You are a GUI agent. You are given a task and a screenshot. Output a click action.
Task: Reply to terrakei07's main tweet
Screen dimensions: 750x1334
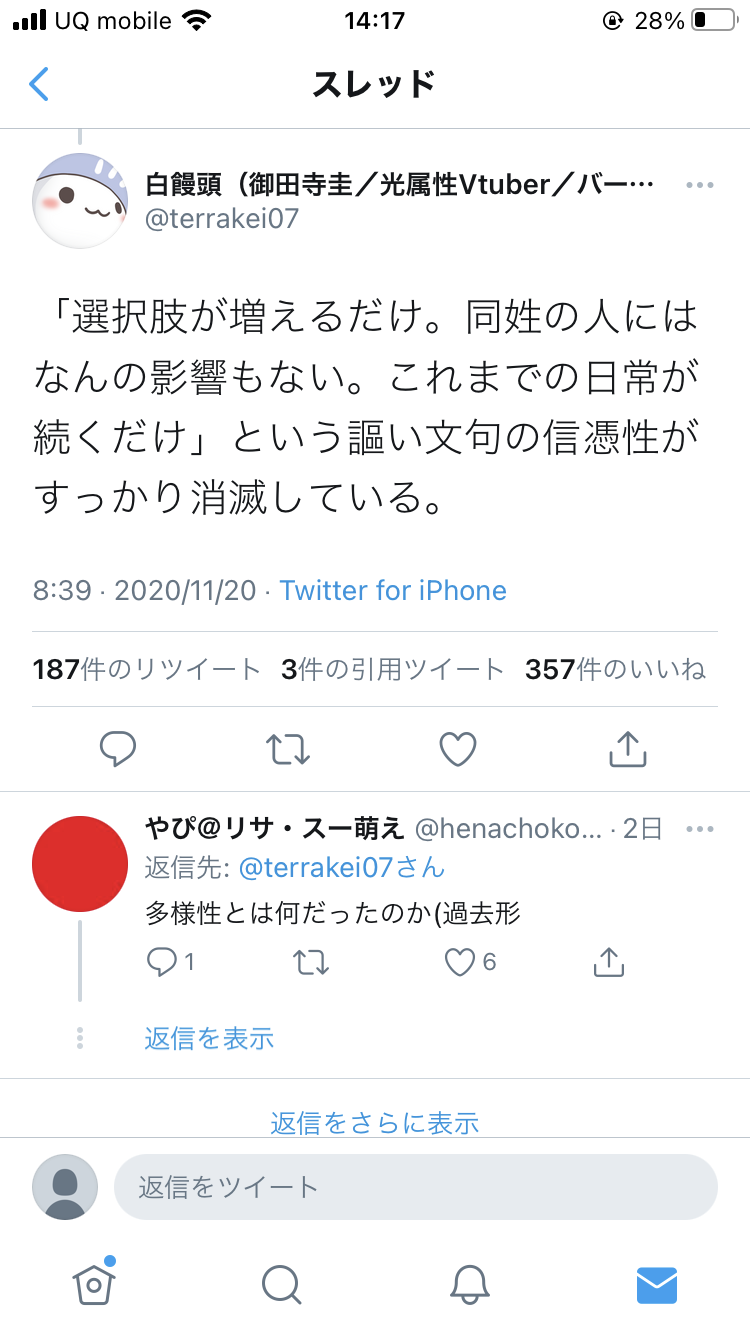(x=118, y=749)
